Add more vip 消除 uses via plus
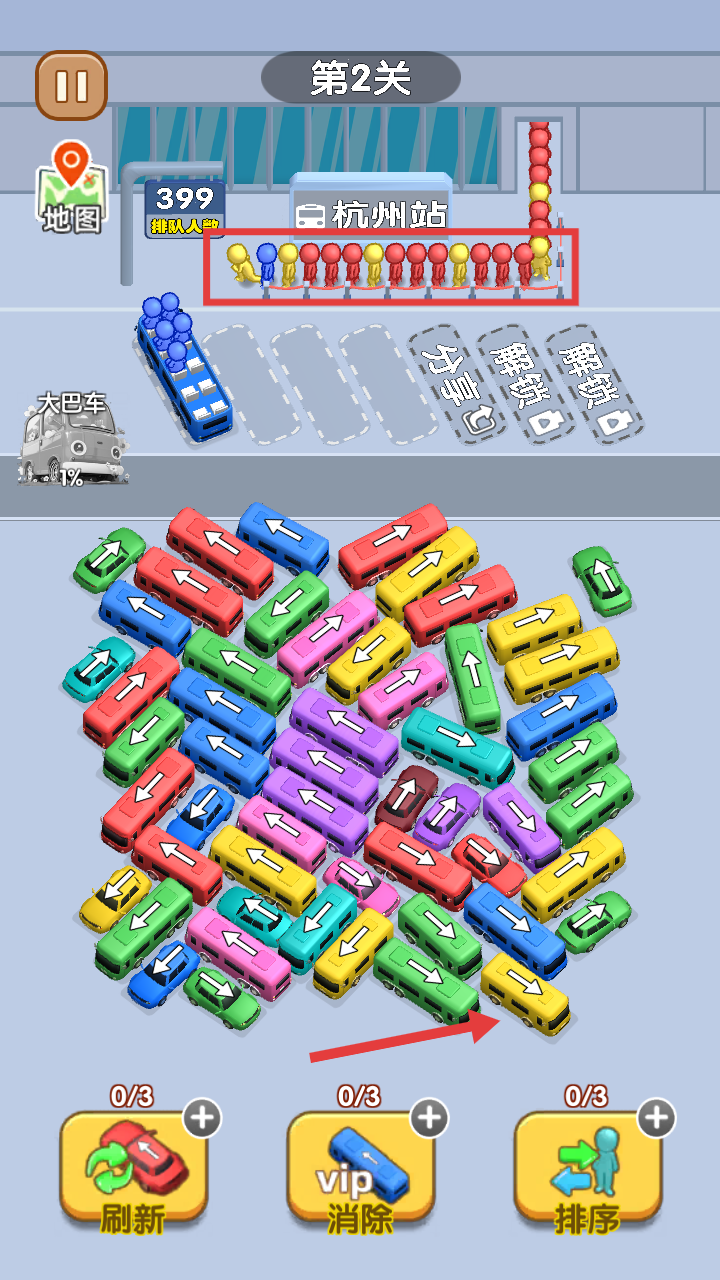This screenshot has height=1280, width=720. [x=430, y=1117]
